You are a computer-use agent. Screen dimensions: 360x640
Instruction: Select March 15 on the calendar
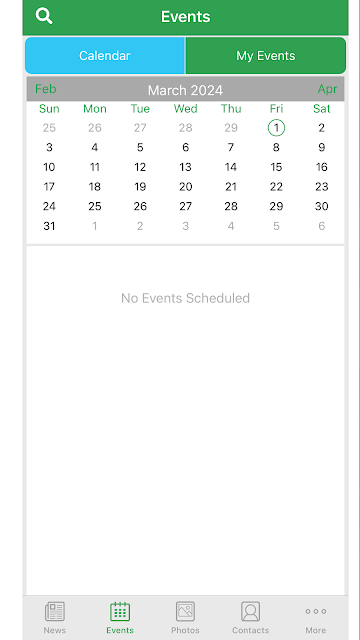[x=276, y=167]
